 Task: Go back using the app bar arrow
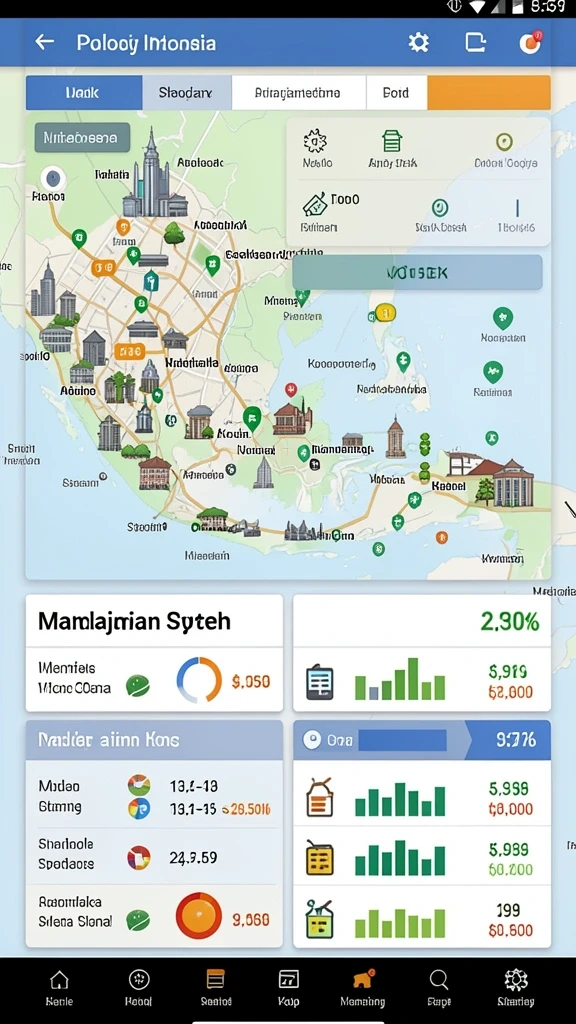(44, 42)
